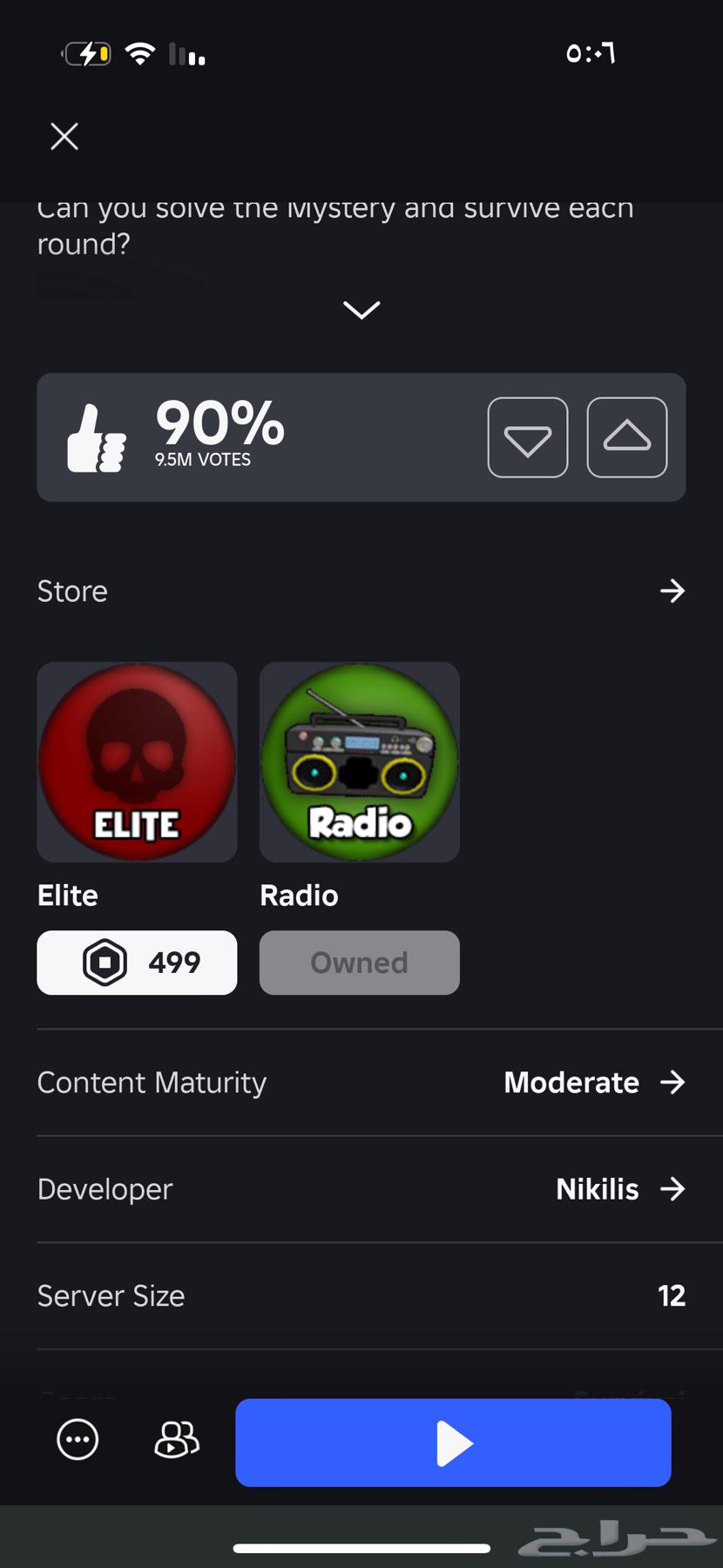Buy Elite for 499 Robux
Image resolution: width=723 pixels, height=1568 pixels.
click(x=137, y=963)
